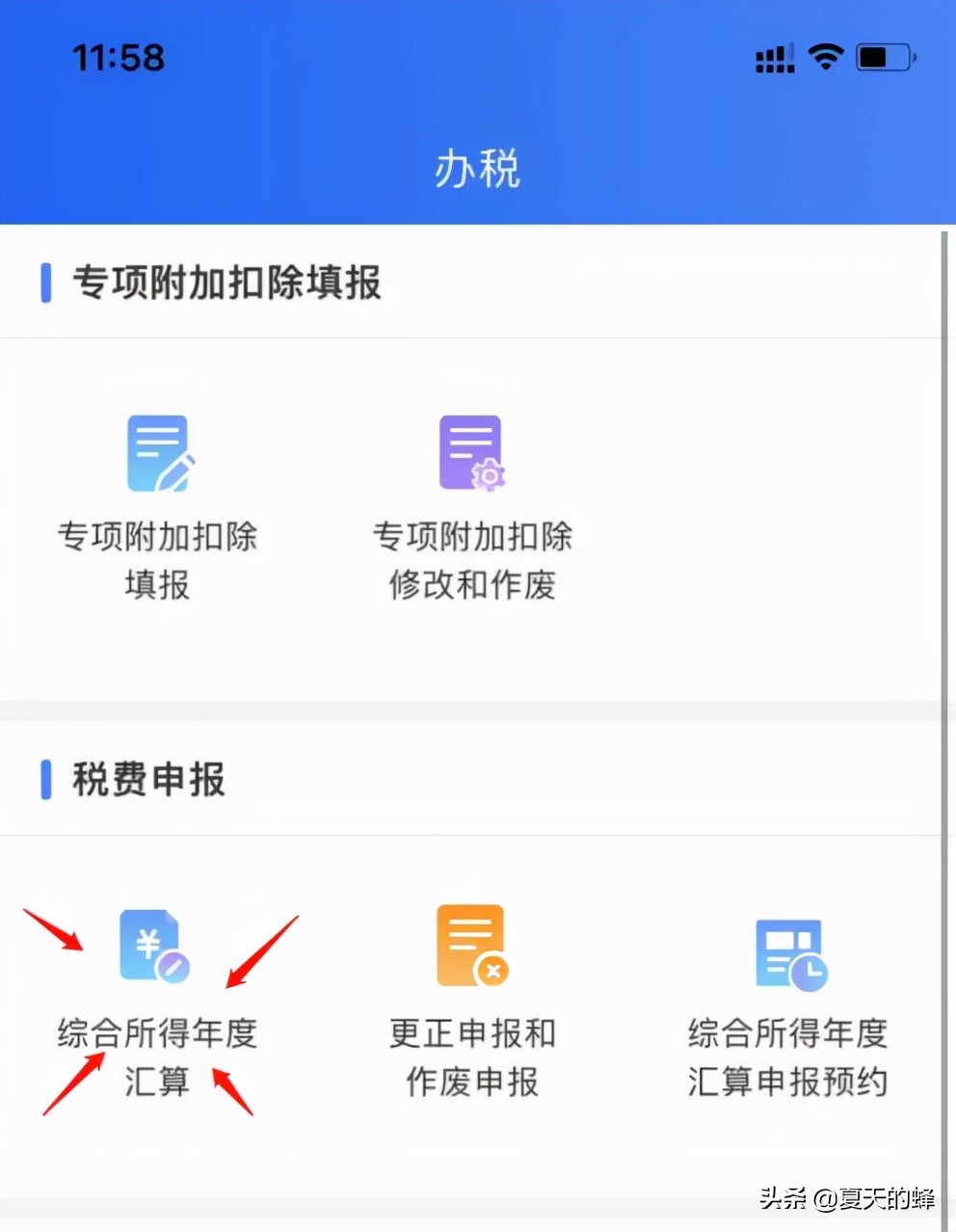This screenshot has width=956, height=1232.
Task: Open the 税费申报 section header
Action: click(147, 780)
